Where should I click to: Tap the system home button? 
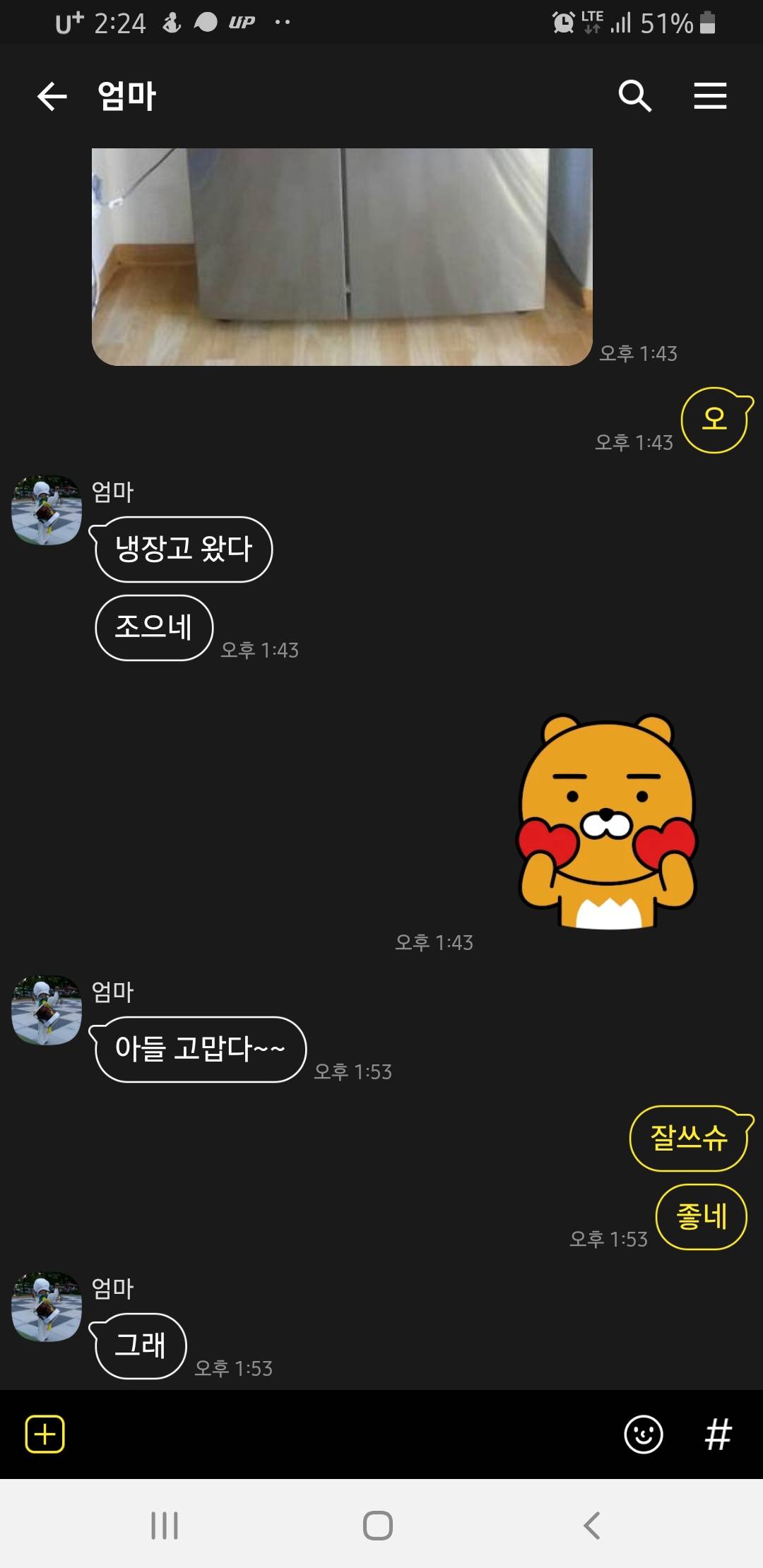click(x=378, y=1526)
